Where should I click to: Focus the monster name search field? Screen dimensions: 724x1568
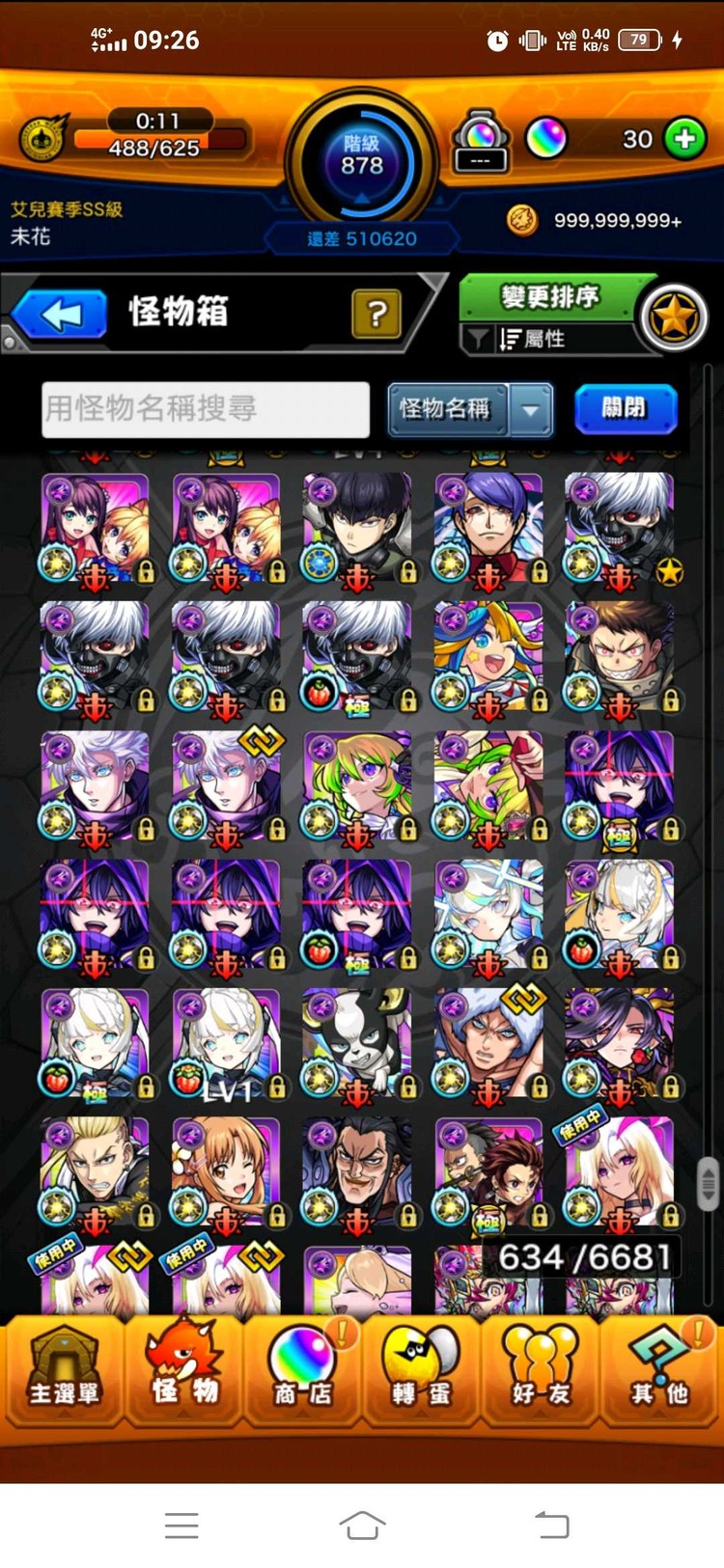click(x=206, y=409)
